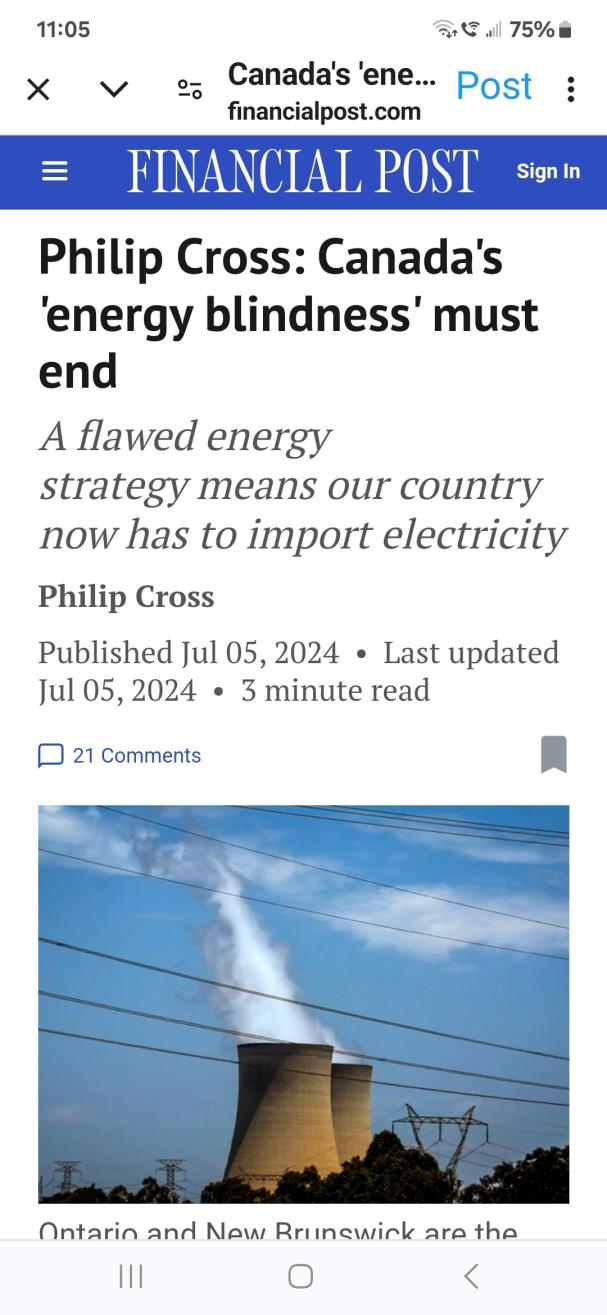Open the 21 Comments section

[x=120, y=756]
